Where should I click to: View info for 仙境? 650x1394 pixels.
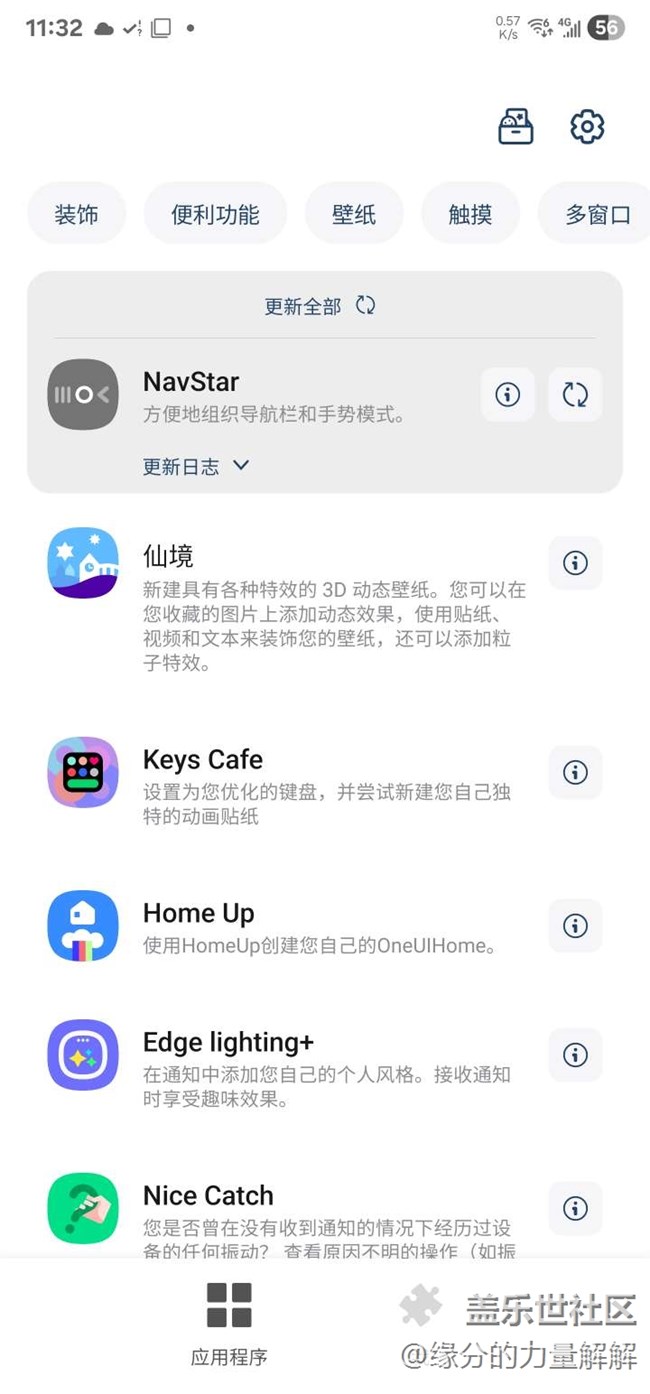(575, 563)
